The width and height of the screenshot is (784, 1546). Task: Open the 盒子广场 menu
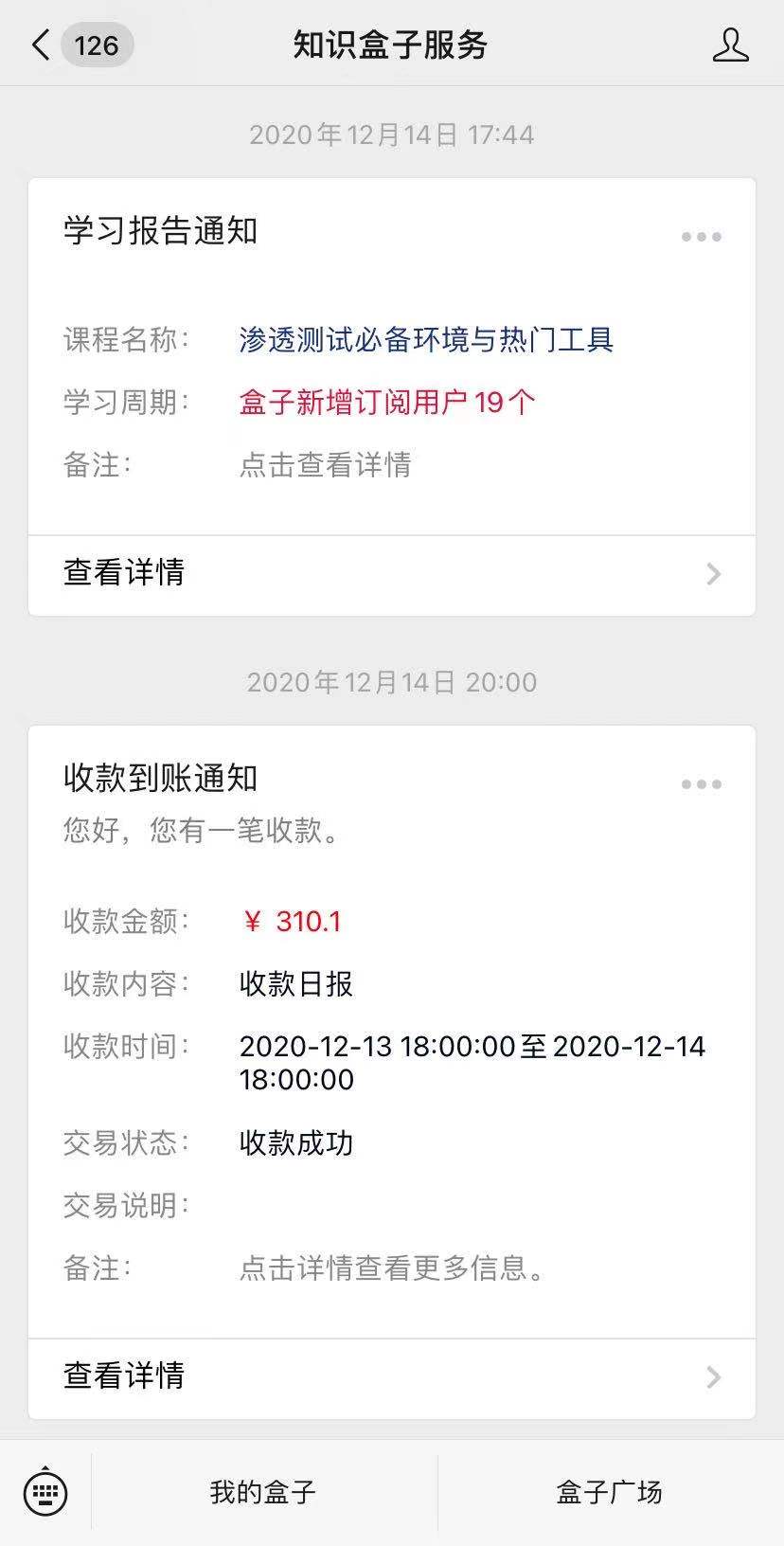point(610,1493)
